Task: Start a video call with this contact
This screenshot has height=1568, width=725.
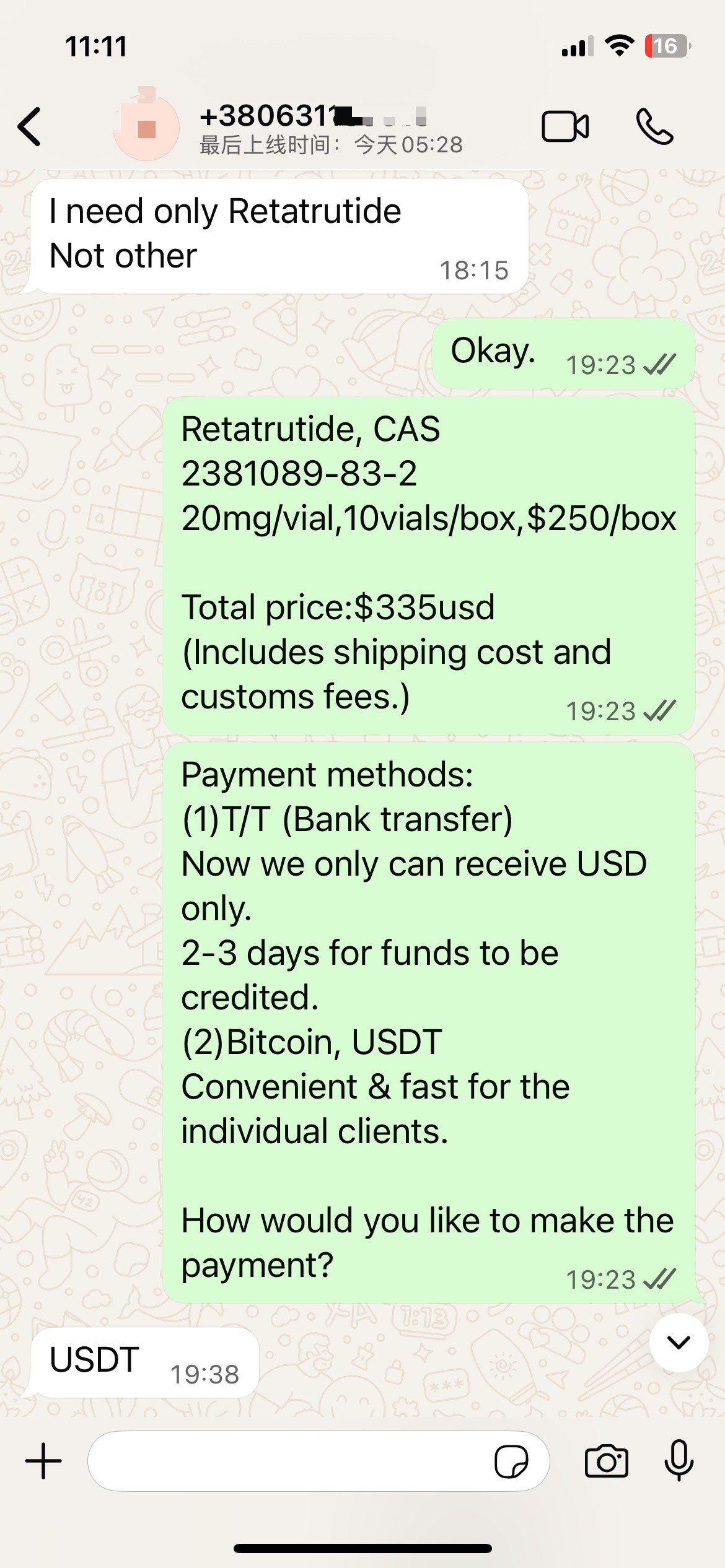Action: (x=565, y=127)
